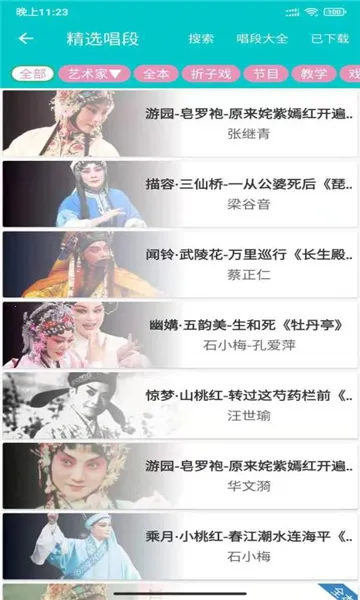360x600 pixels.
Task: Filter by 折子戏
Action: point(211,73)
